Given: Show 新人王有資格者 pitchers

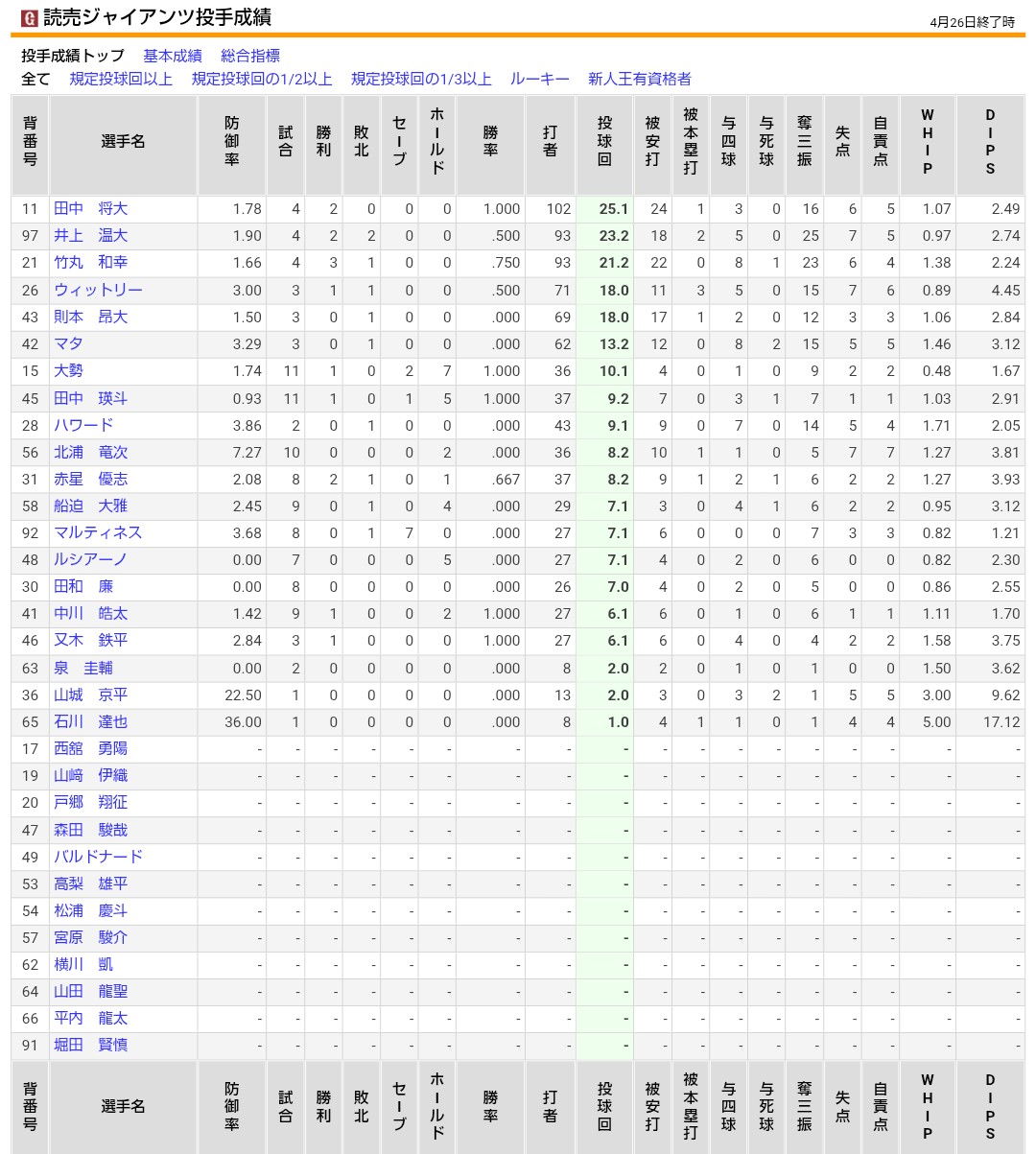Looking at the screenshot, I should tap(640, 79).
